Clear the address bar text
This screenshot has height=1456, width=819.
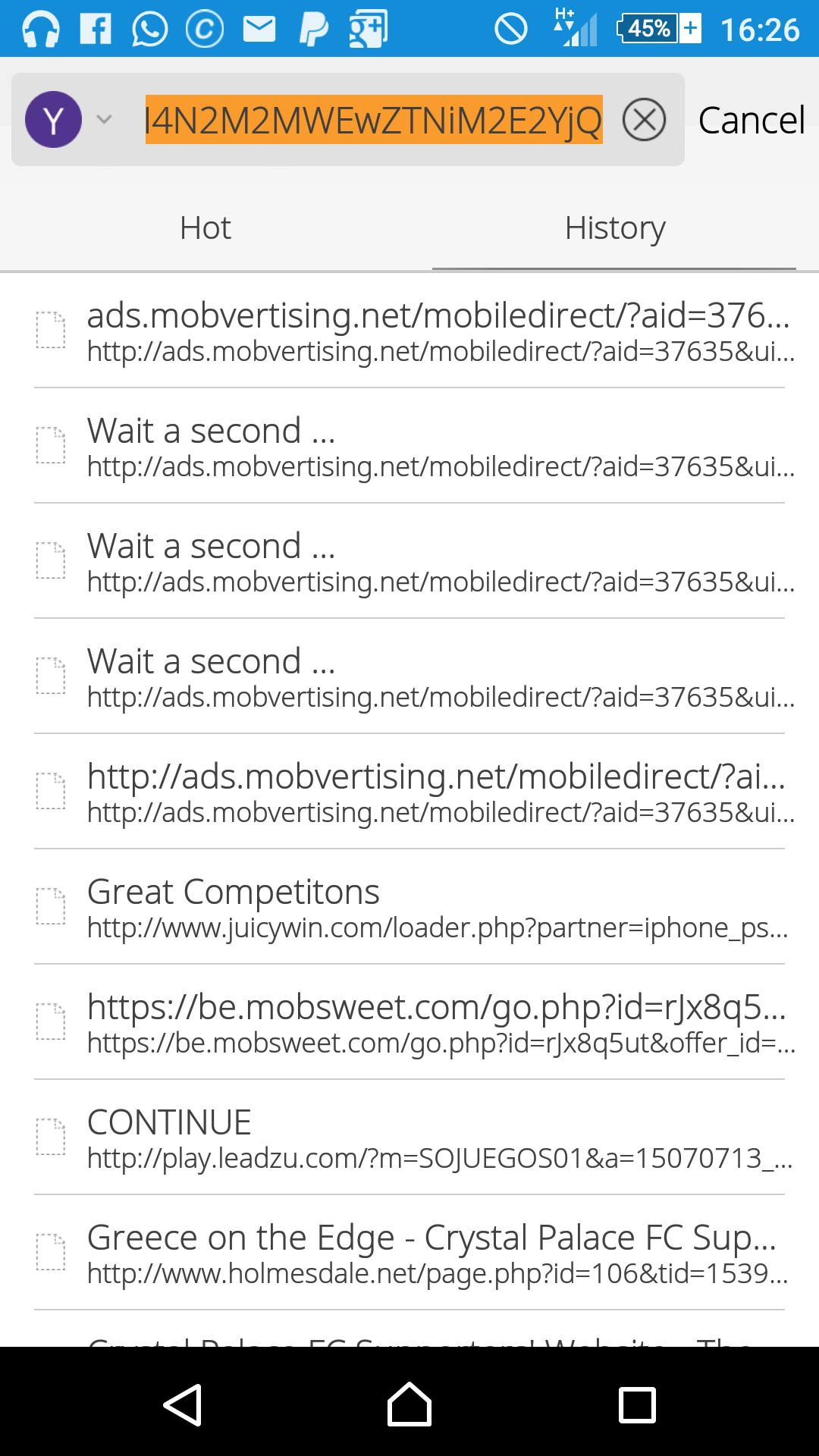pyautogui.click(x=644, y=120)
